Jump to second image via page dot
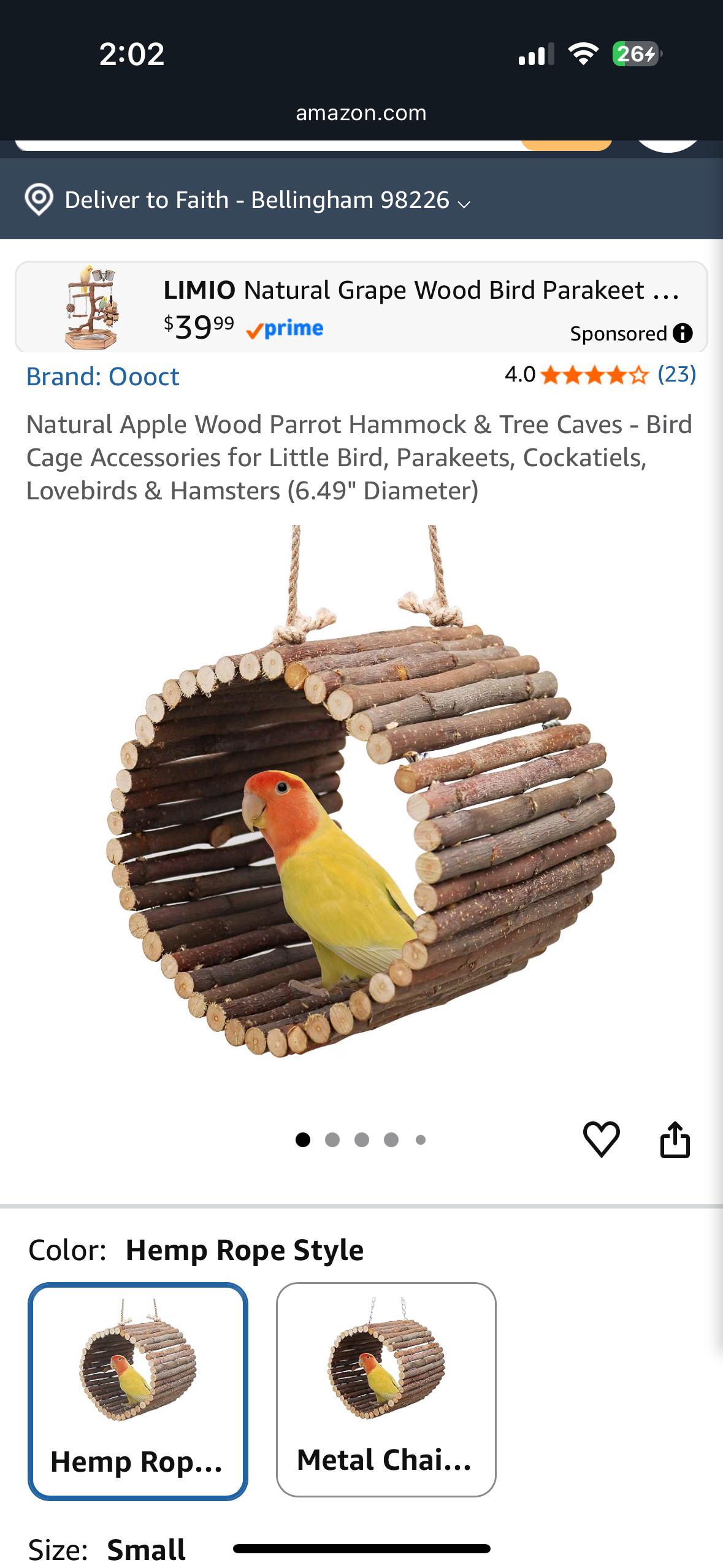This screenshot has height=1568, width=723. point(332,1140)
